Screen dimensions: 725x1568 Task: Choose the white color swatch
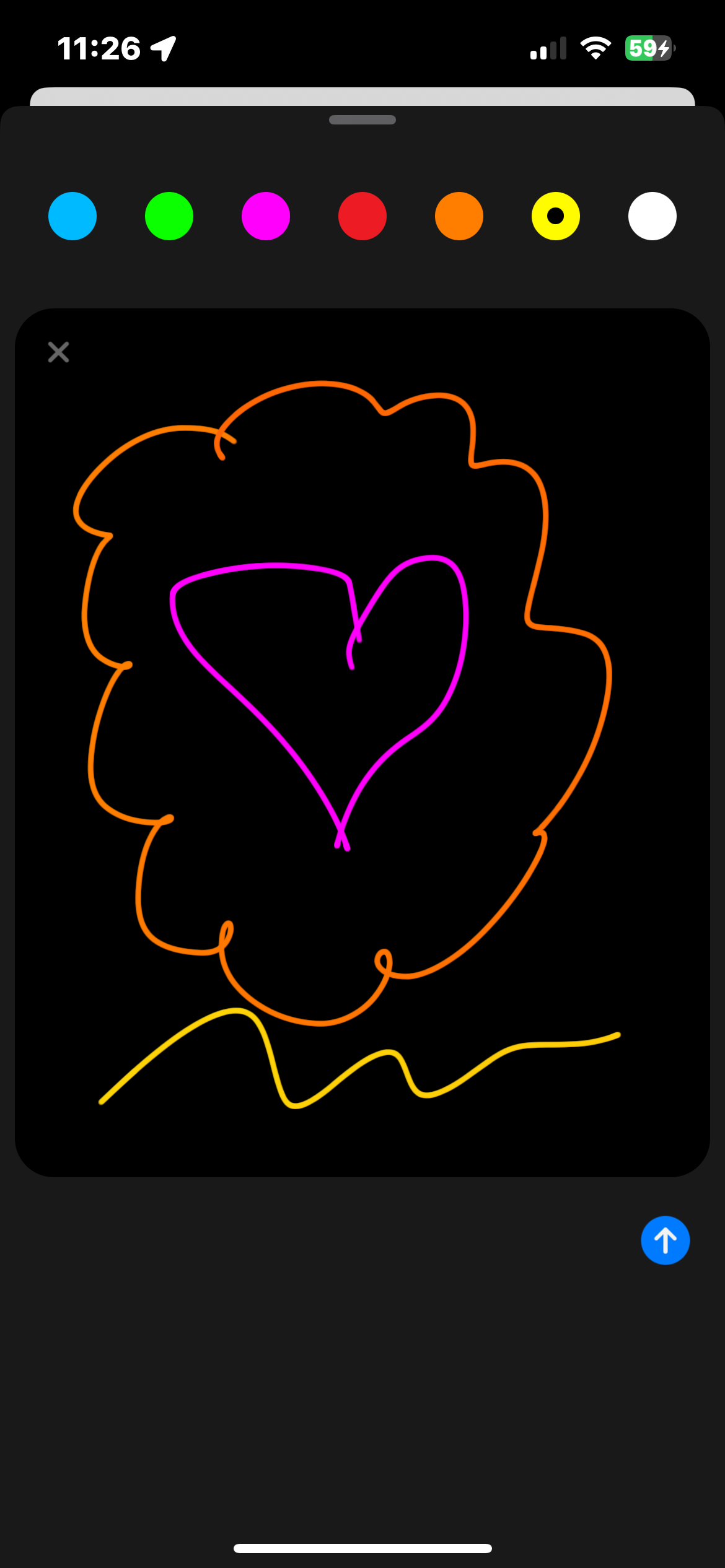[652, 216]
